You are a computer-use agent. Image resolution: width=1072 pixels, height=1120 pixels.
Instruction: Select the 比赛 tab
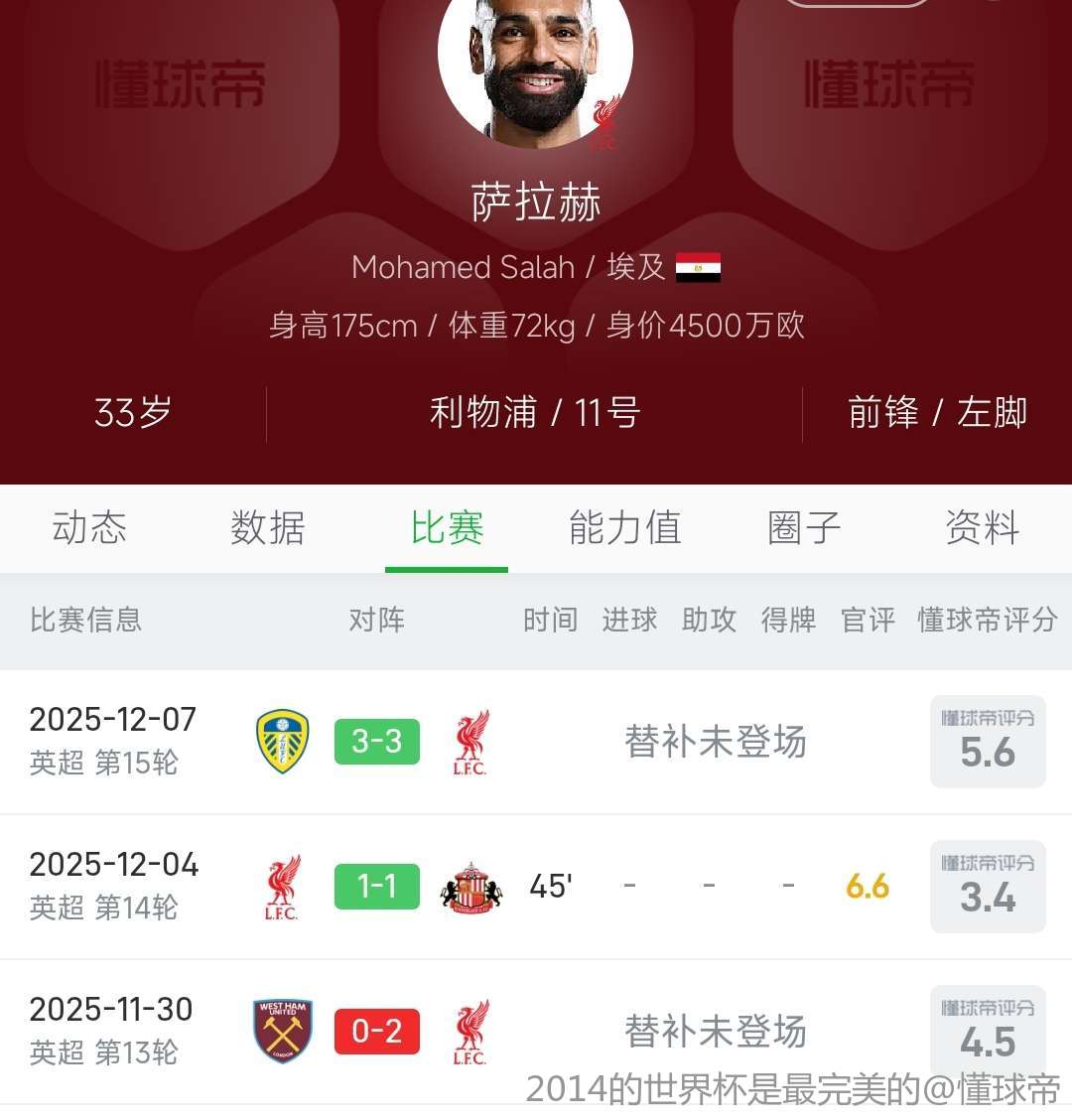(x=447, y=528)
